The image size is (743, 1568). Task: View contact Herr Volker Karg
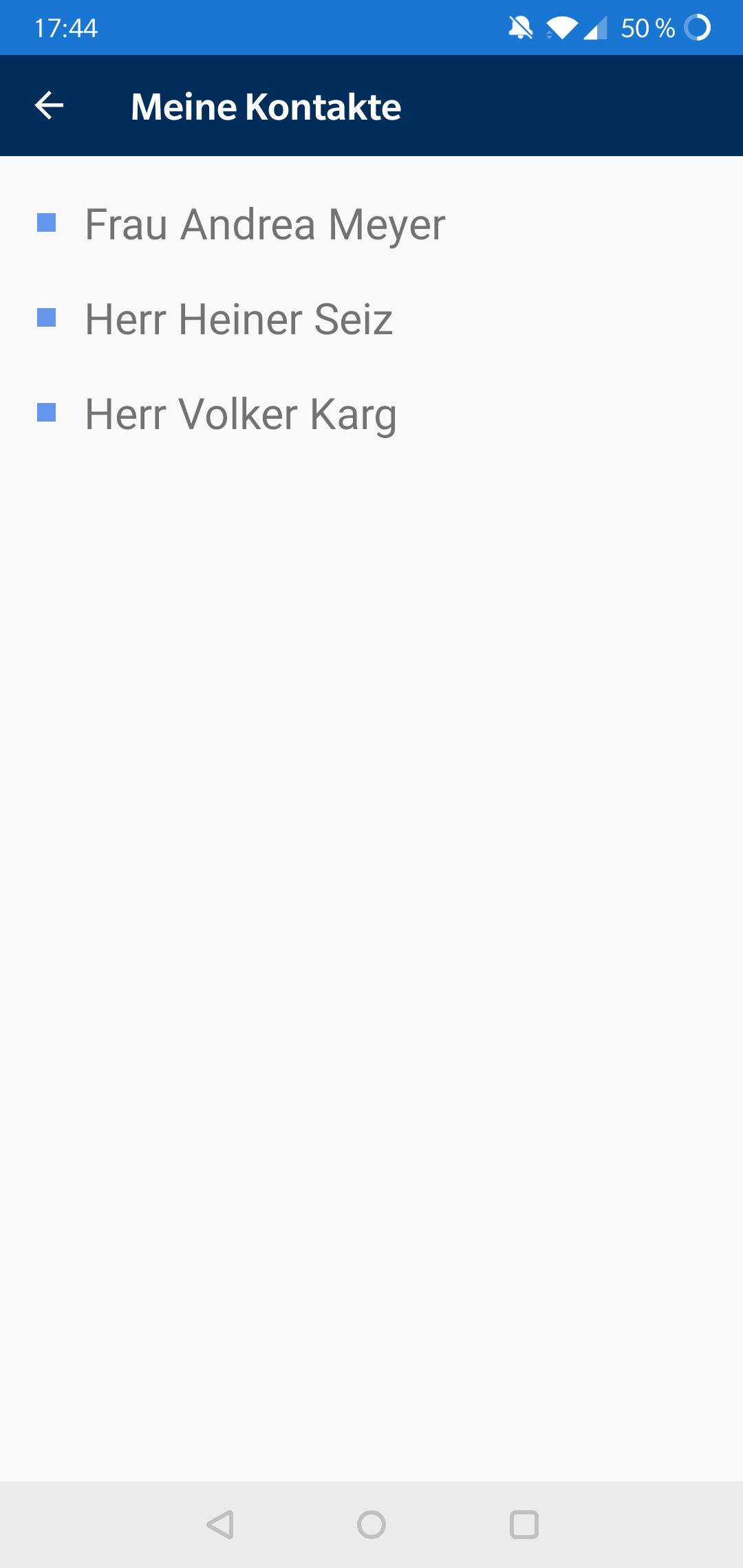pos(241,414)
